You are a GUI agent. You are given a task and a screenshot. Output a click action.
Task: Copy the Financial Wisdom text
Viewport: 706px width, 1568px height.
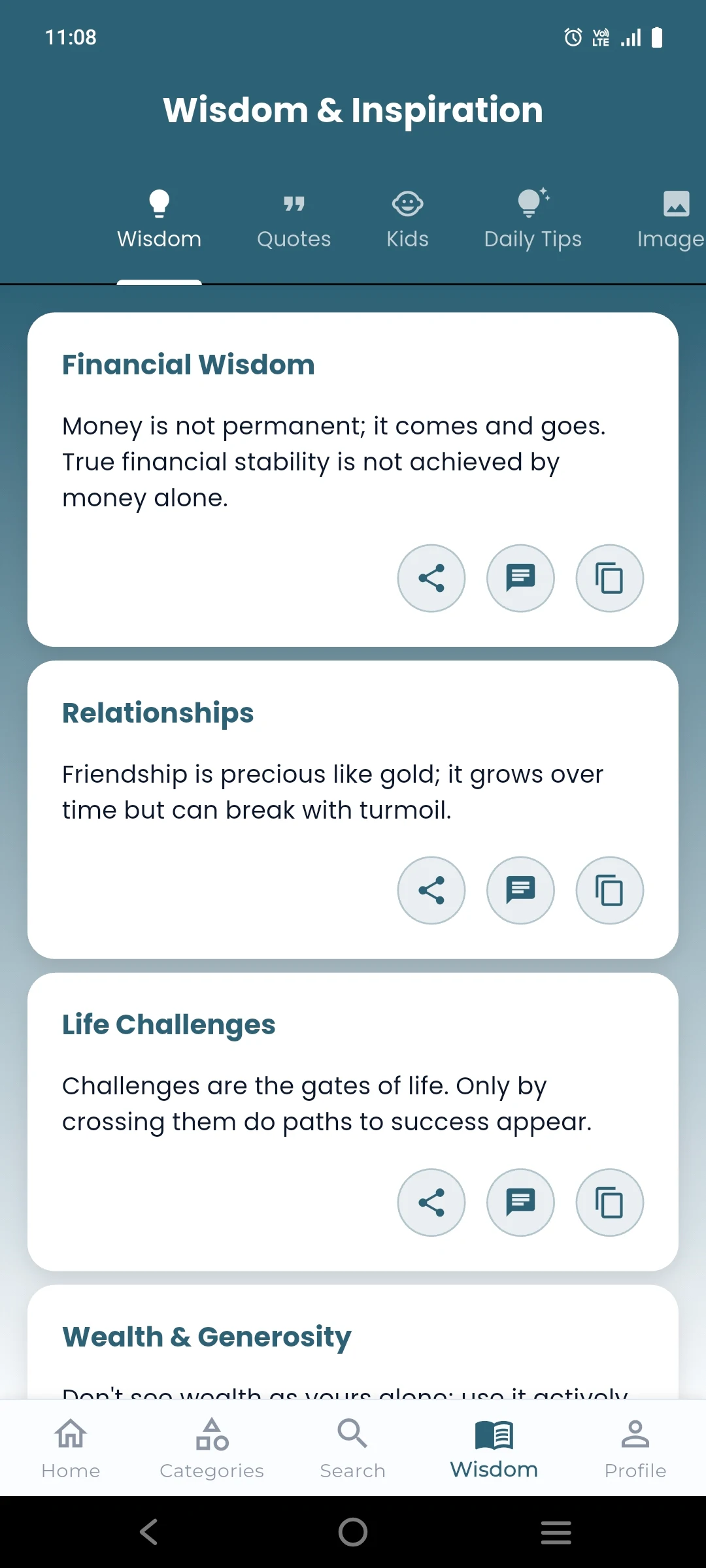(609, 578)
